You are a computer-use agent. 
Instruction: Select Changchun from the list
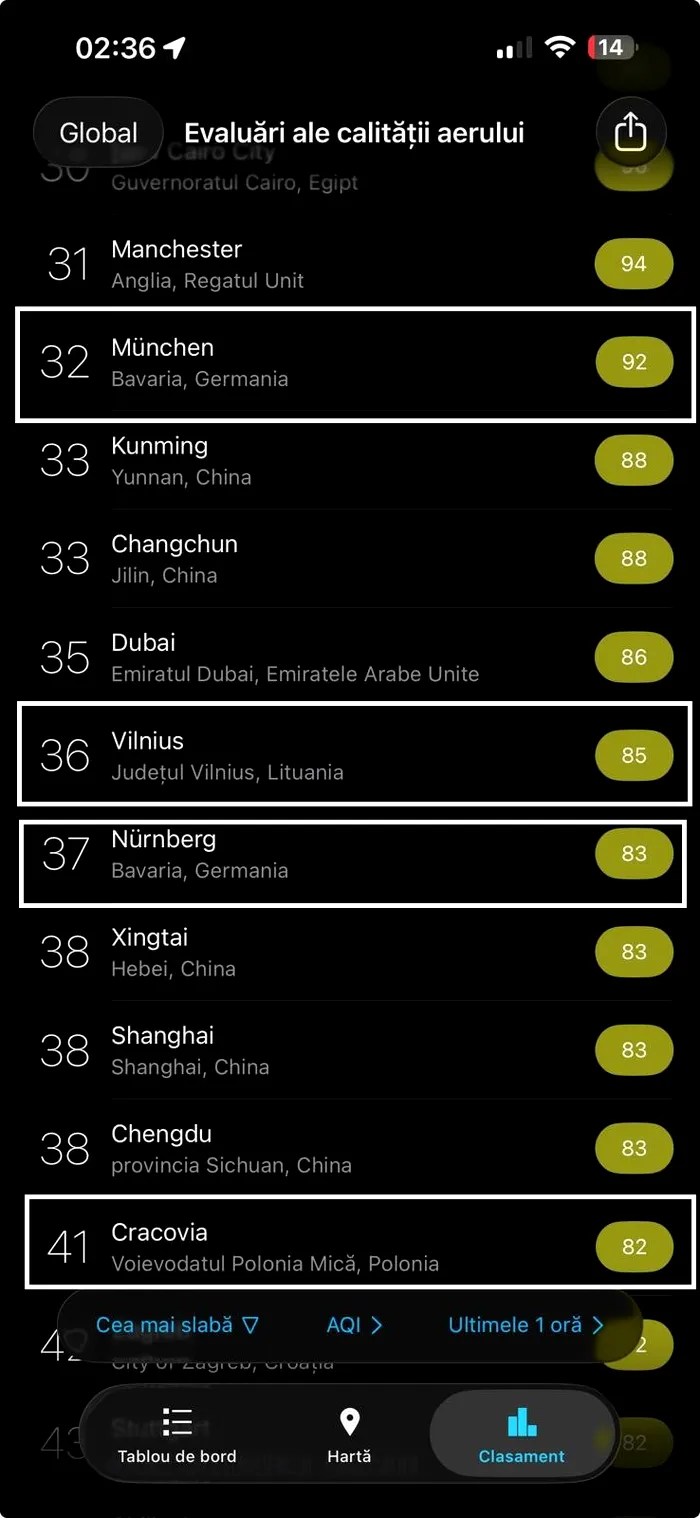(x=350, y=558)
